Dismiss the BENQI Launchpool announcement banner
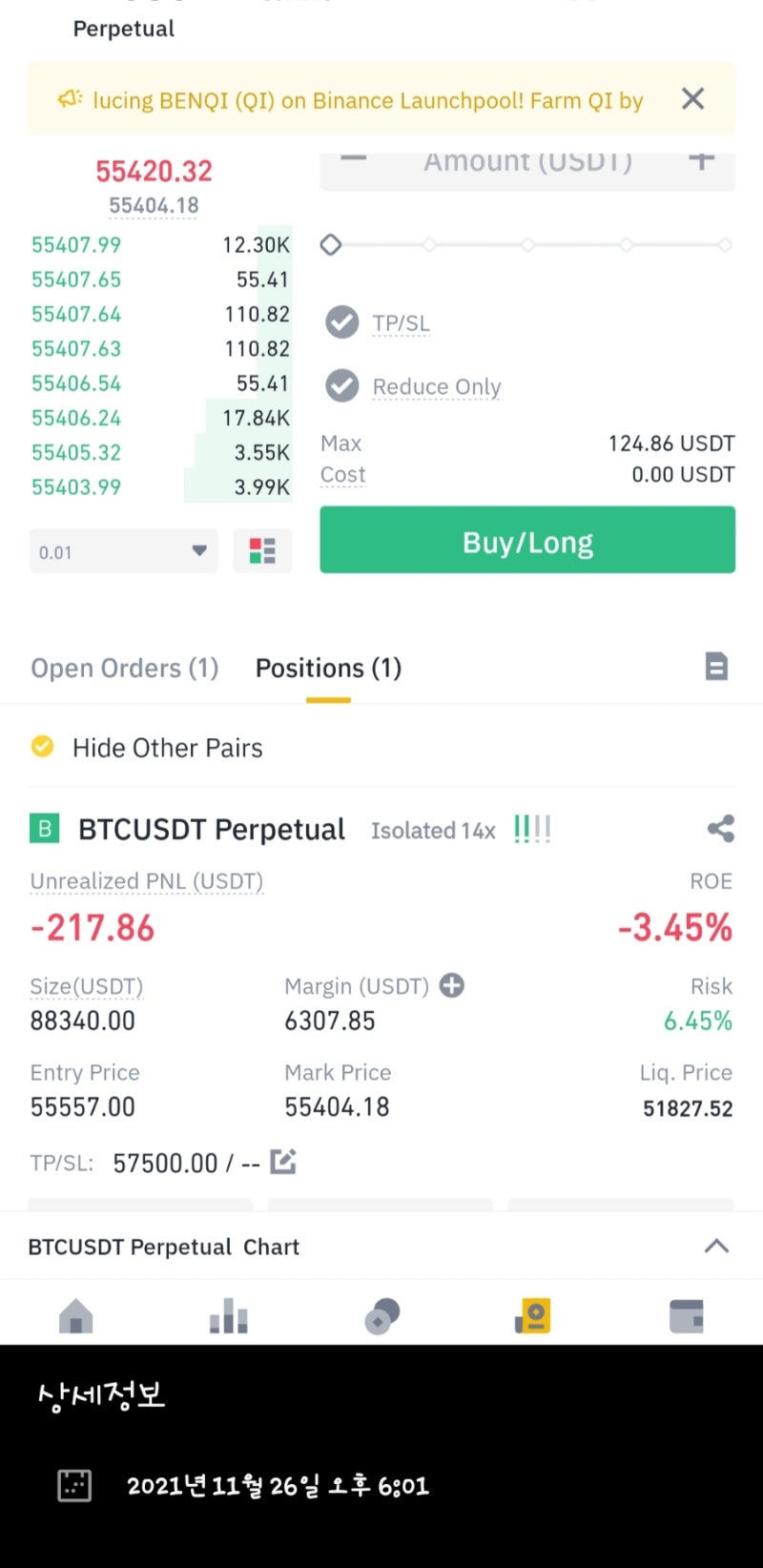This screenshot has height=1568, width=763. click(693, 98)
